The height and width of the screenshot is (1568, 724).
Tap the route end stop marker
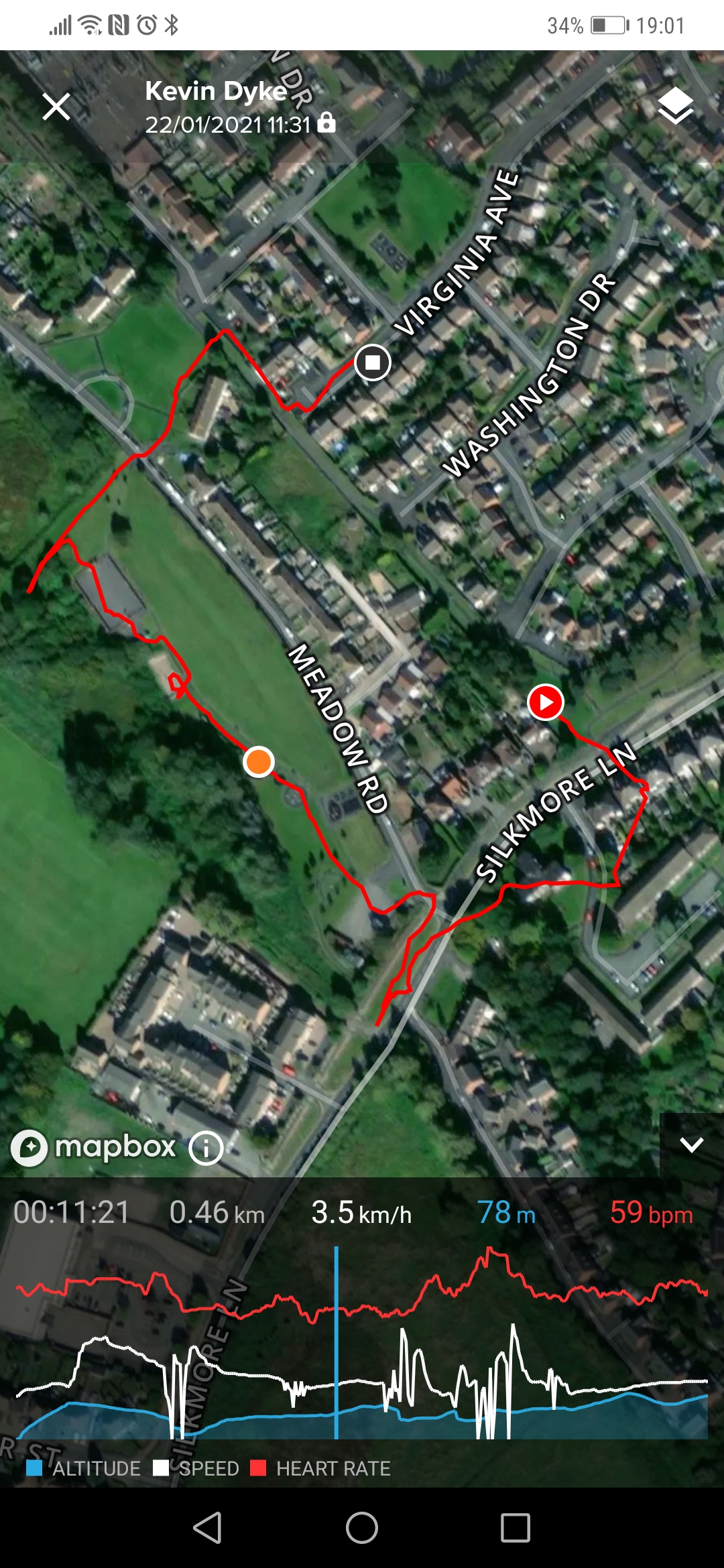(373, 363)
